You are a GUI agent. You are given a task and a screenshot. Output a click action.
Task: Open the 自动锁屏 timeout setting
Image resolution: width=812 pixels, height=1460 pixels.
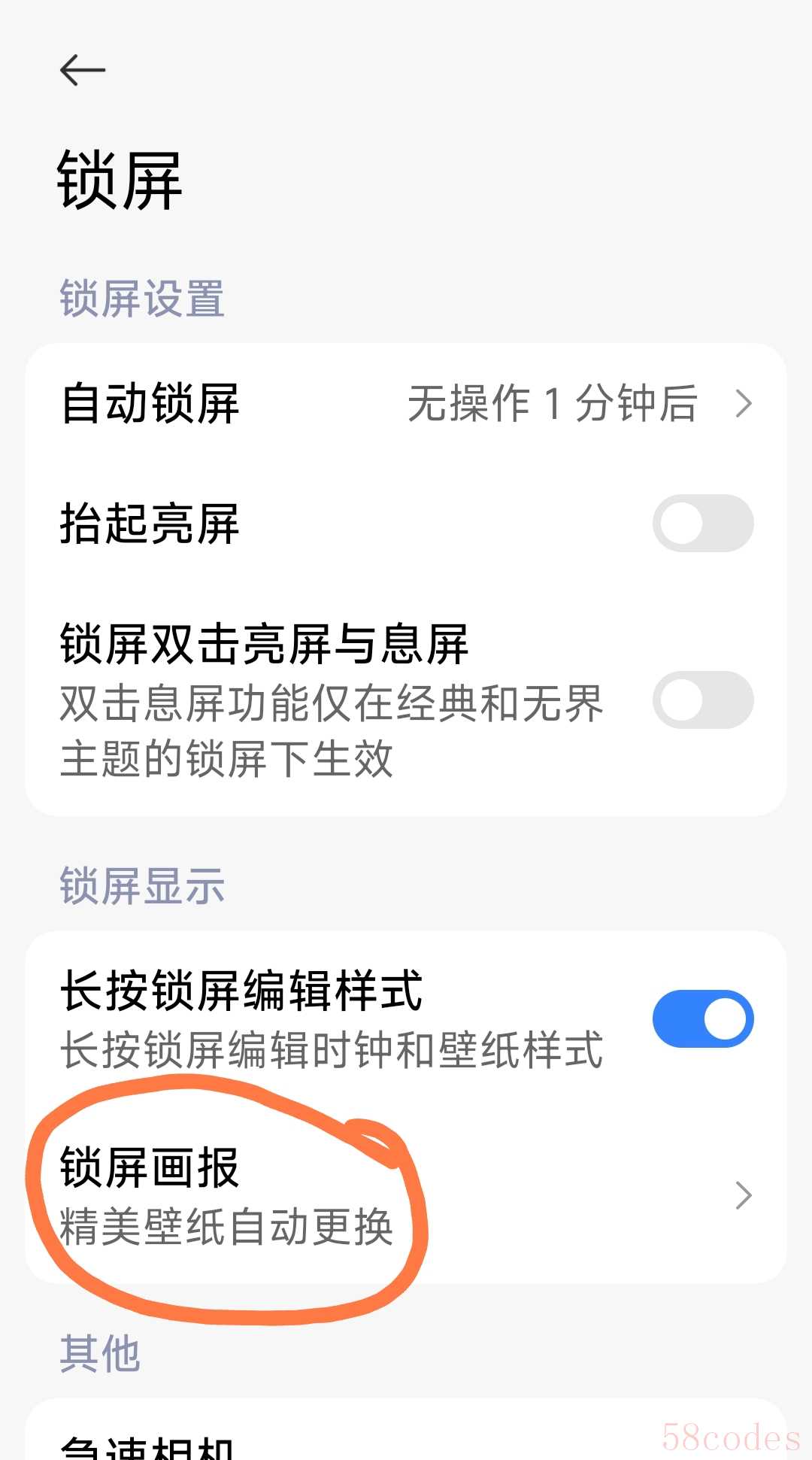pos(406,404)
